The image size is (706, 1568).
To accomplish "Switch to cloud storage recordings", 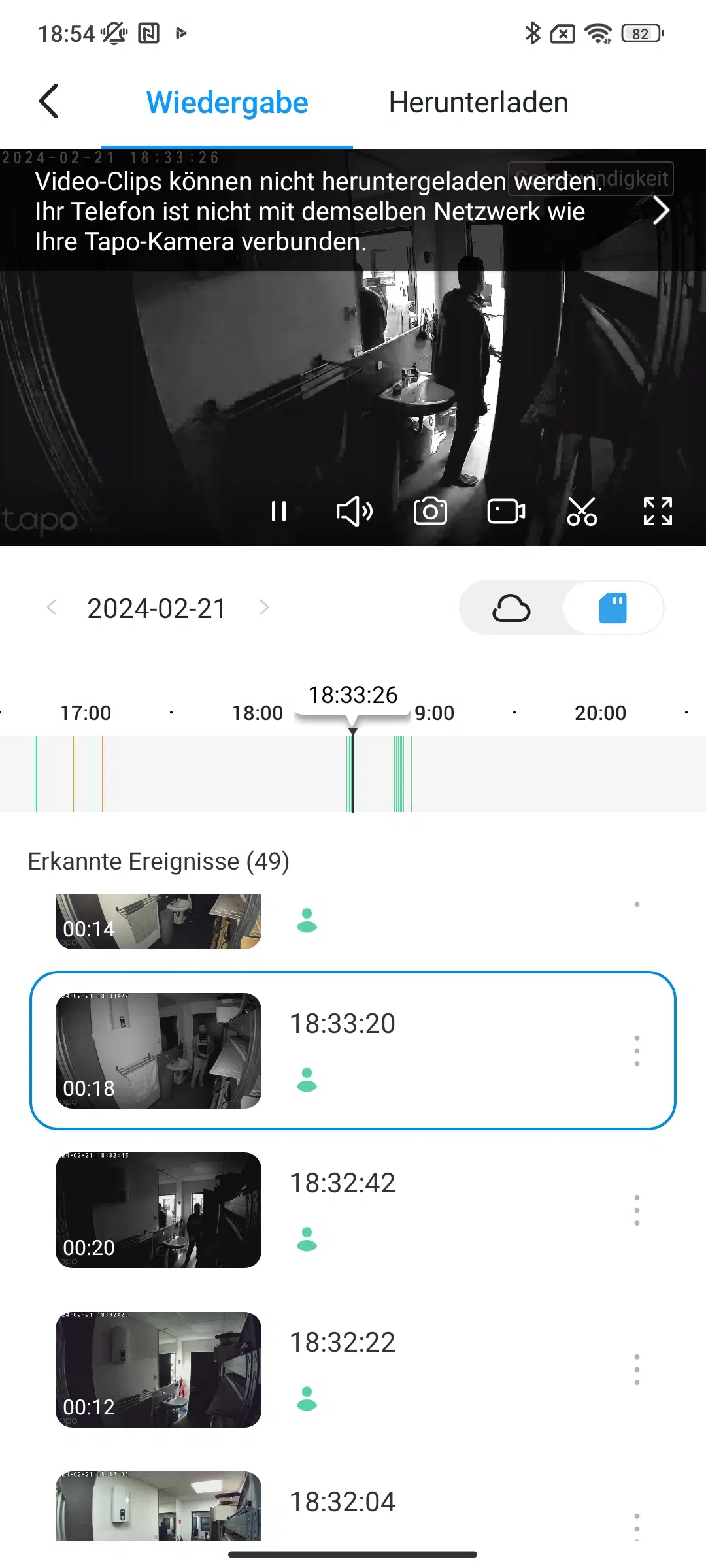I will point(511,608).
